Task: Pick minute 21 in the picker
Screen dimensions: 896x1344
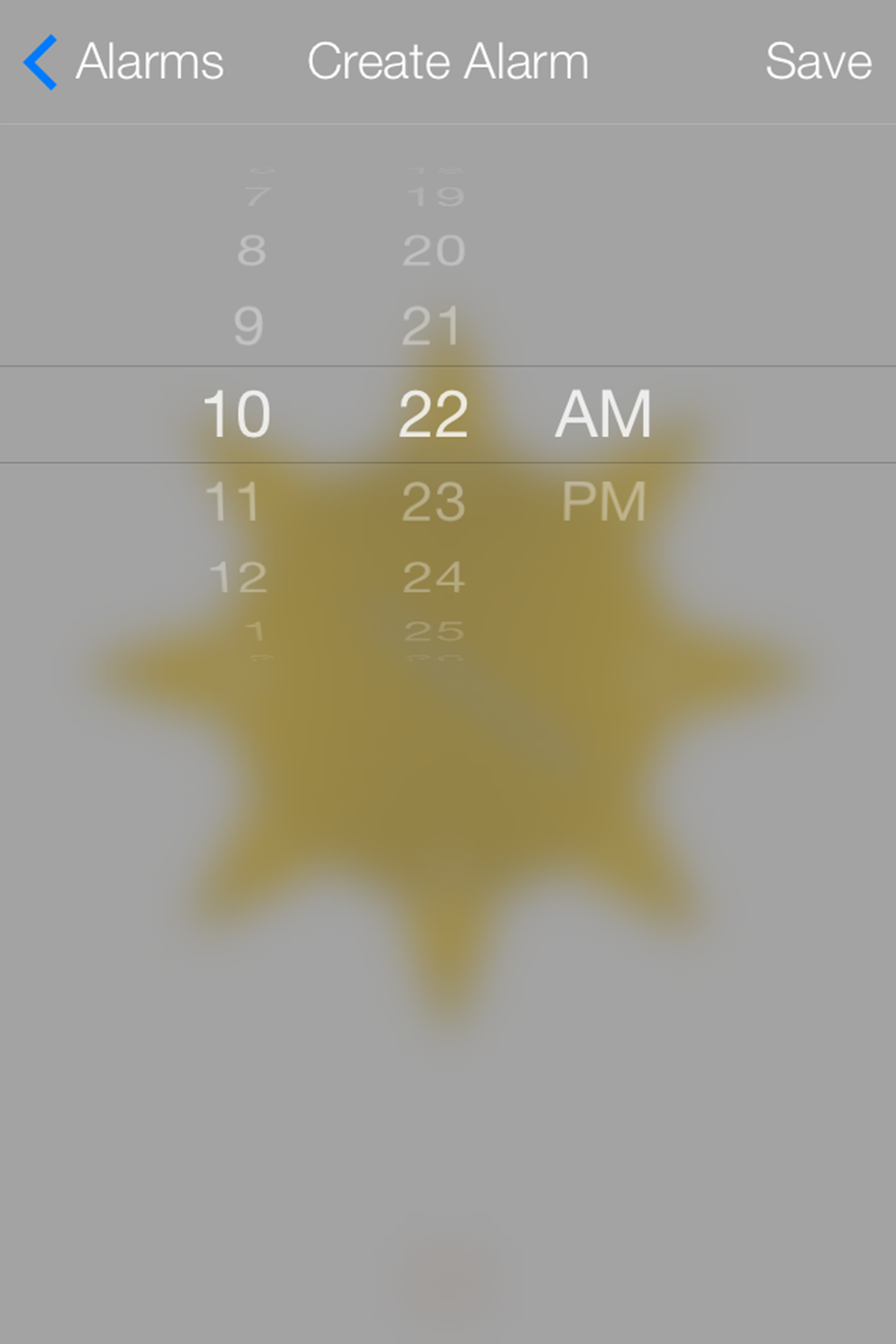Action: click(x=432, y=325)
